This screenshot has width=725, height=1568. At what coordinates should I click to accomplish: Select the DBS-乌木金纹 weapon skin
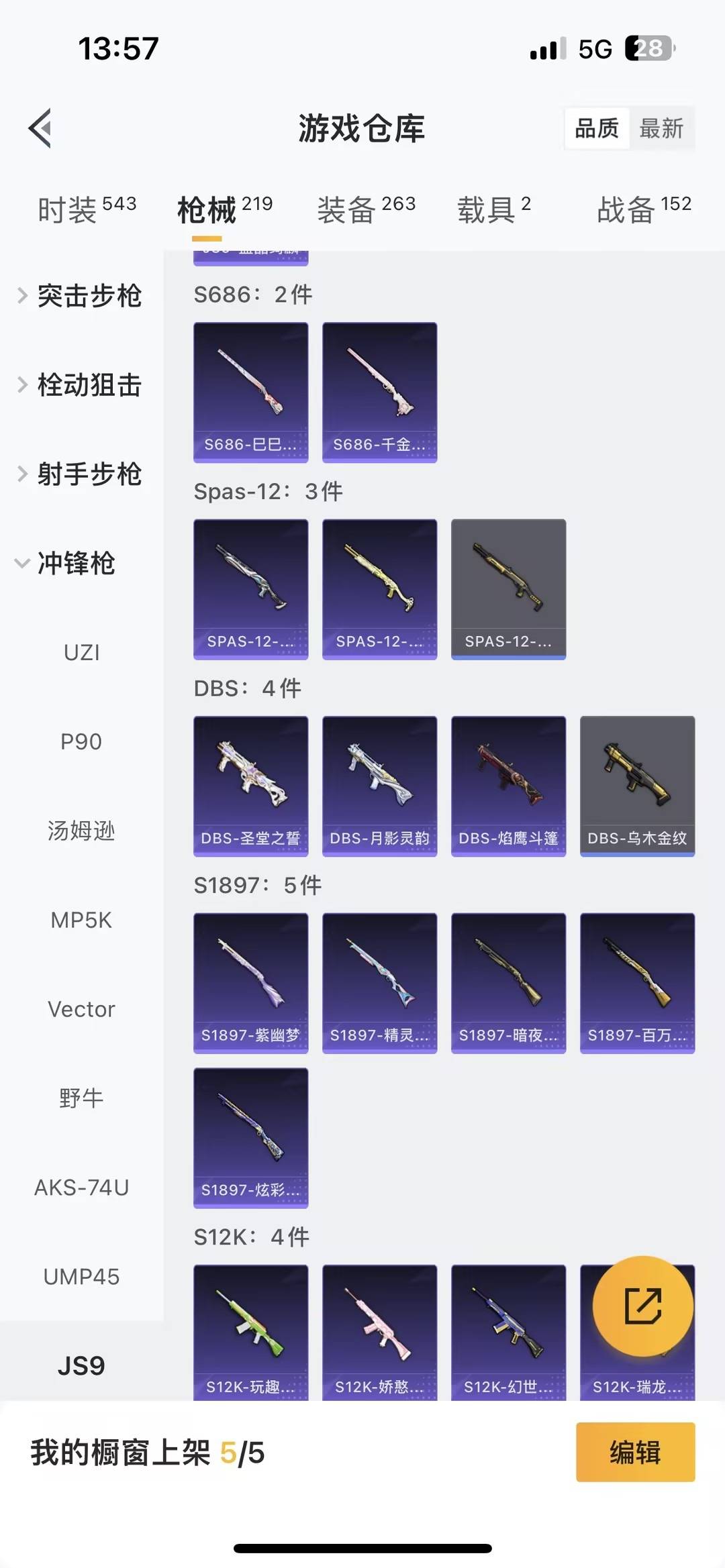click(636, 785)
